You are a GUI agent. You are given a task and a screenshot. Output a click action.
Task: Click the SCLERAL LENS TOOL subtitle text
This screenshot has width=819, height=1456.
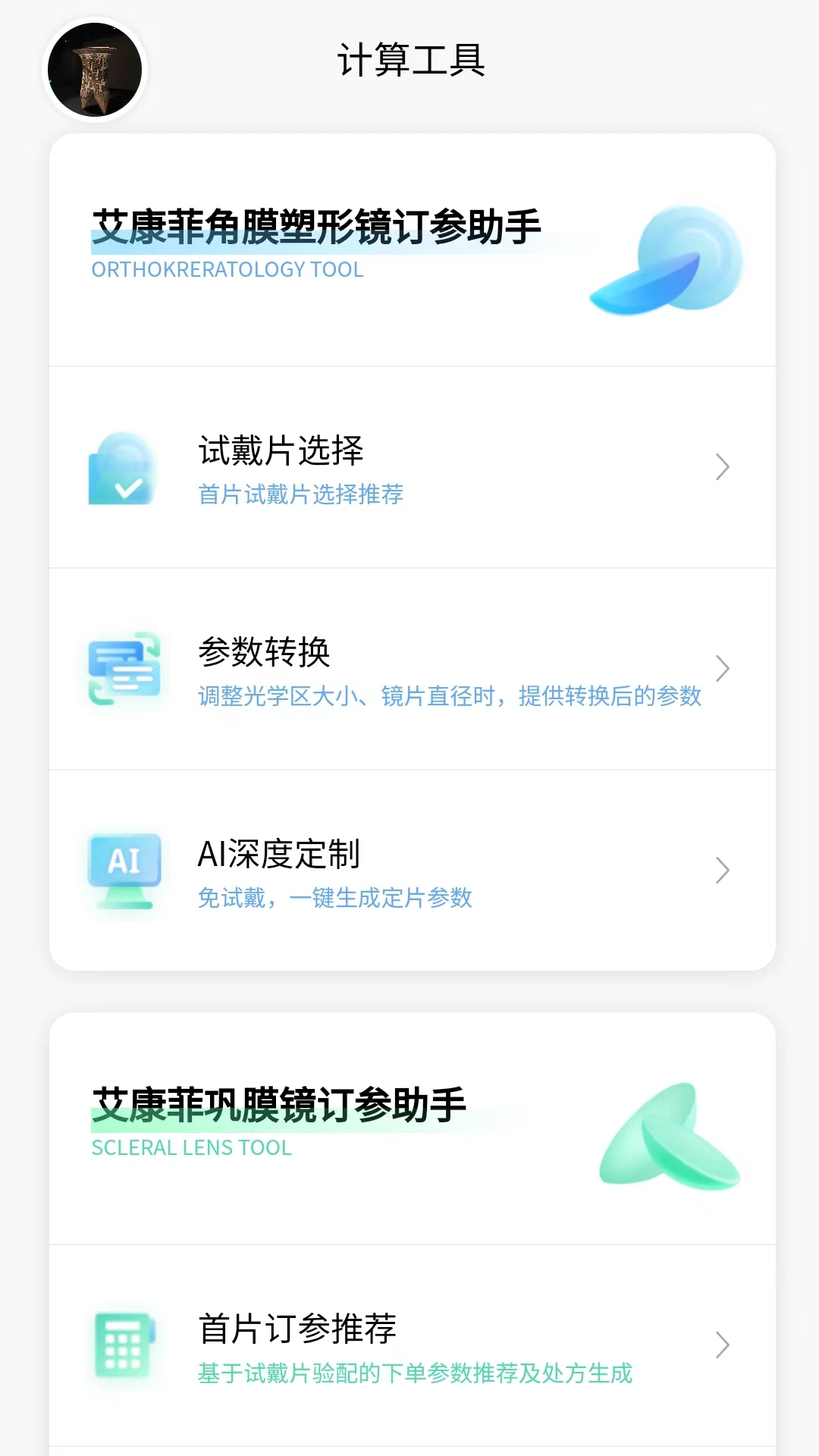(190, 1147)
